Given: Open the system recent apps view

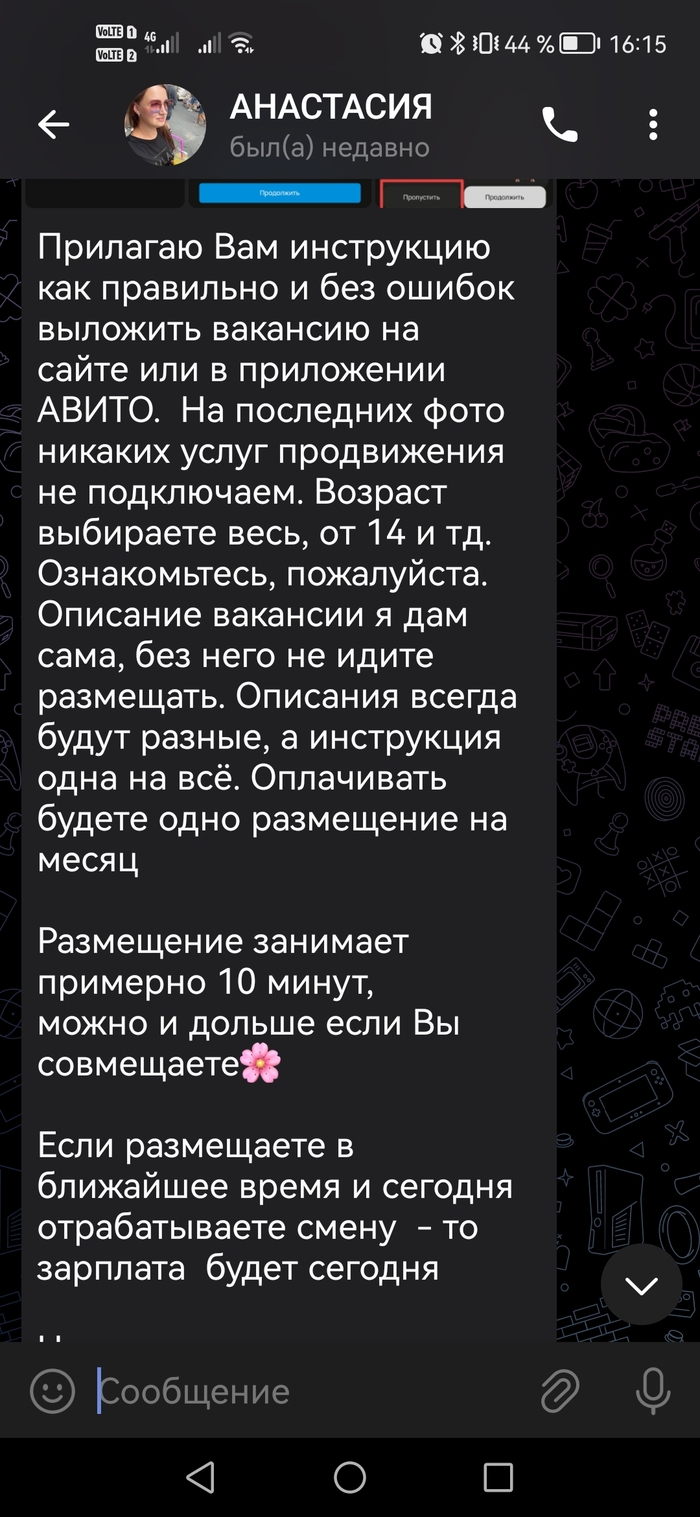Looking at the screenshot, I should [497, 1477].
